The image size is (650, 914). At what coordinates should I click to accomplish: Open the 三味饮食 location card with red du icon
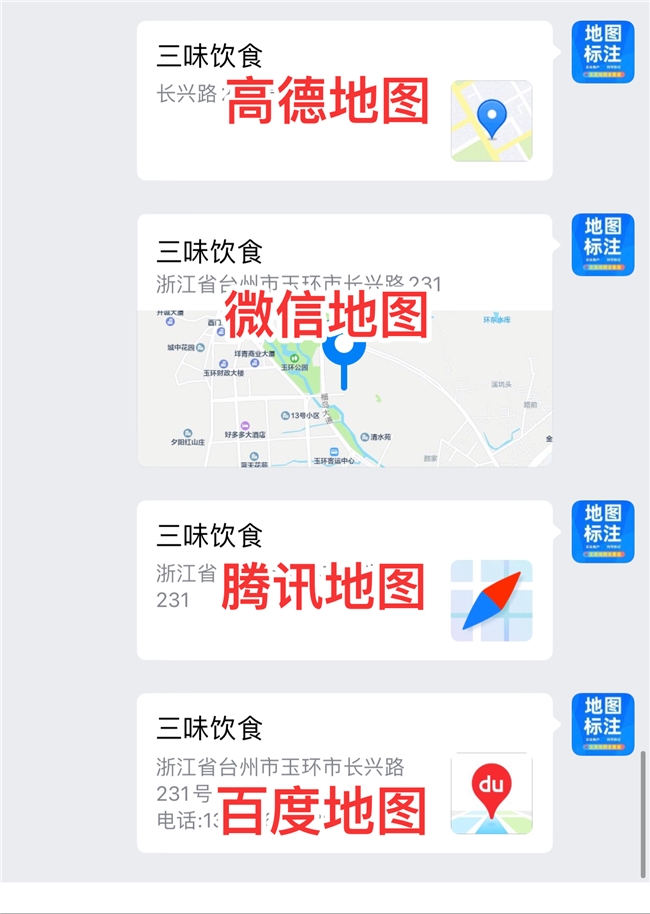[344, 773]
